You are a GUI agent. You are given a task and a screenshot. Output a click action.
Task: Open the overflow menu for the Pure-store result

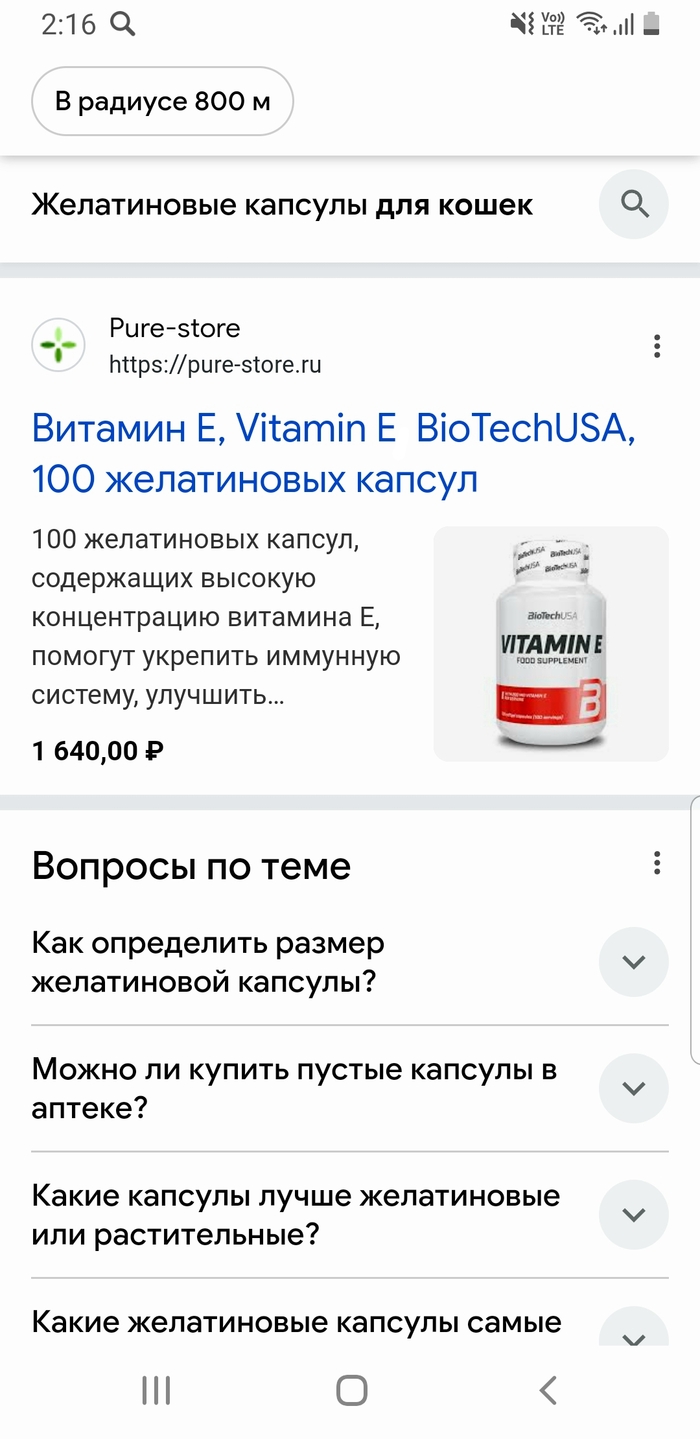pyautogui.click(x=656, y=346)
